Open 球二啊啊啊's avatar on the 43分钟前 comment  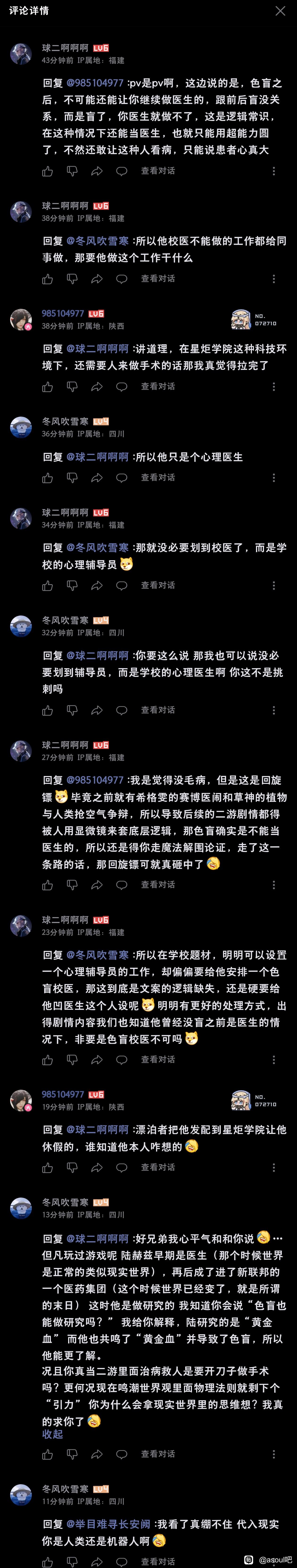(x=21, y=54)
